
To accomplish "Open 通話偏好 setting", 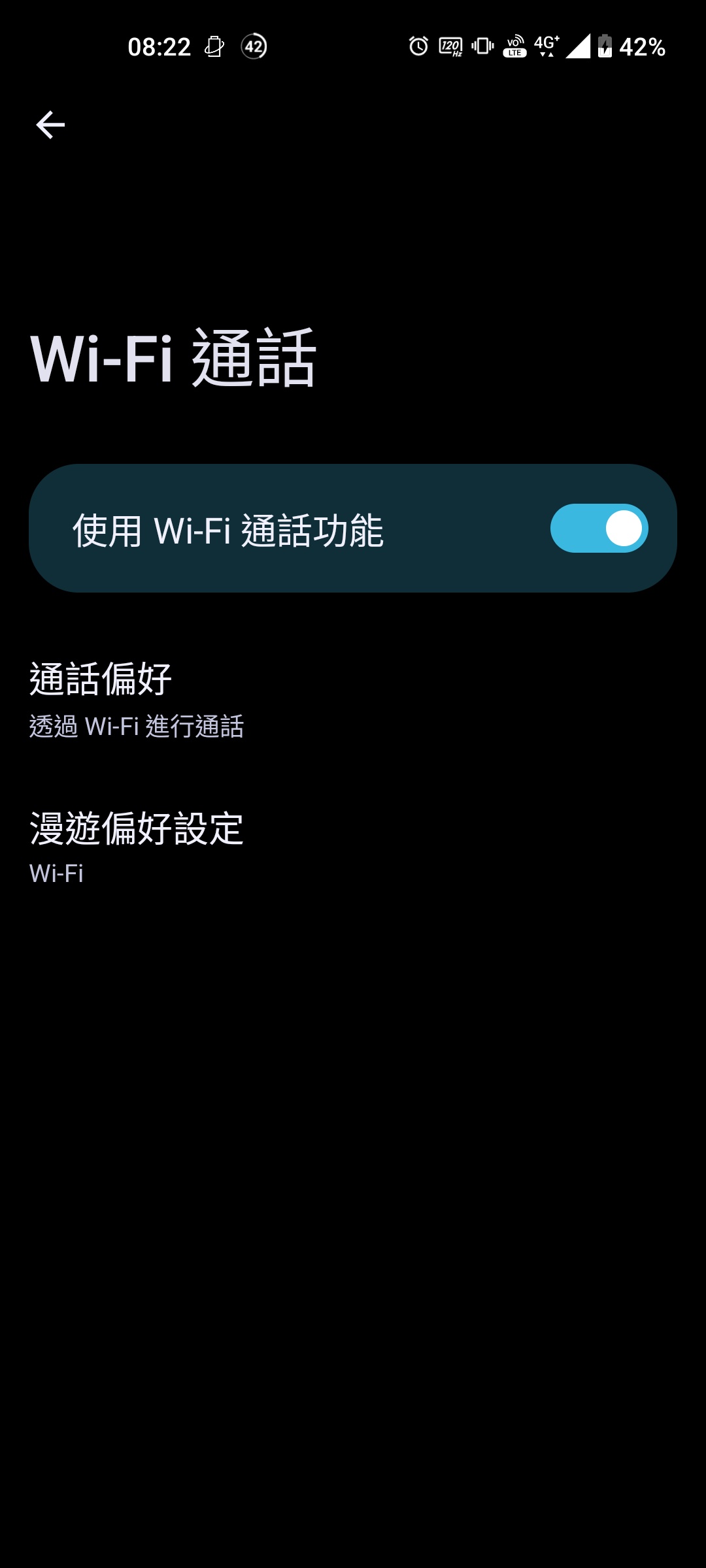I will pos(137,699).
